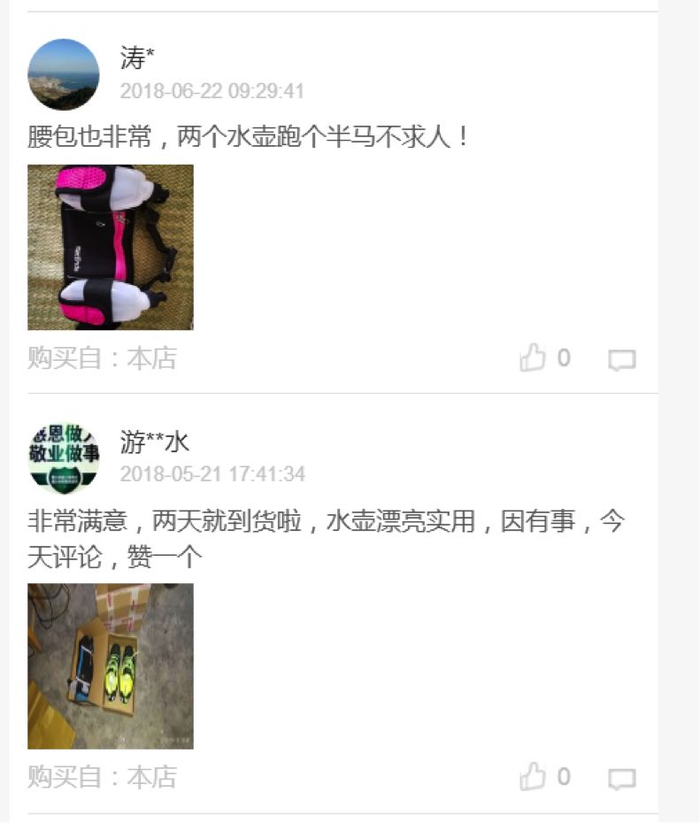Open 游**水's profile avatar
Viewport: 700px width, 823px height.
pyautogui.click(x=63, y=456)
